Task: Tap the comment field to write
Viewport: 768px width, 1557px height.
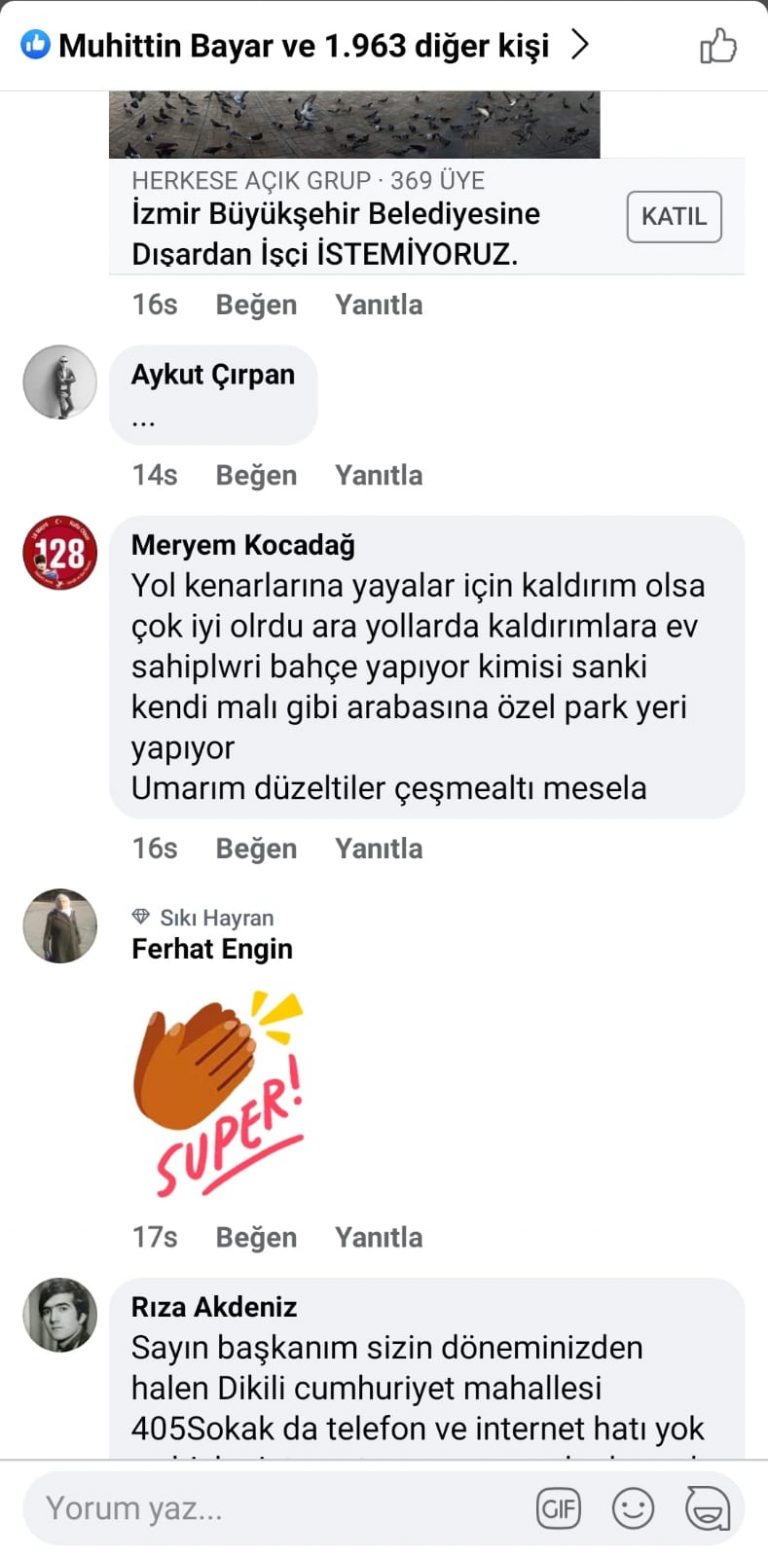Action: pyautogui.click(x=270, y=1508)
